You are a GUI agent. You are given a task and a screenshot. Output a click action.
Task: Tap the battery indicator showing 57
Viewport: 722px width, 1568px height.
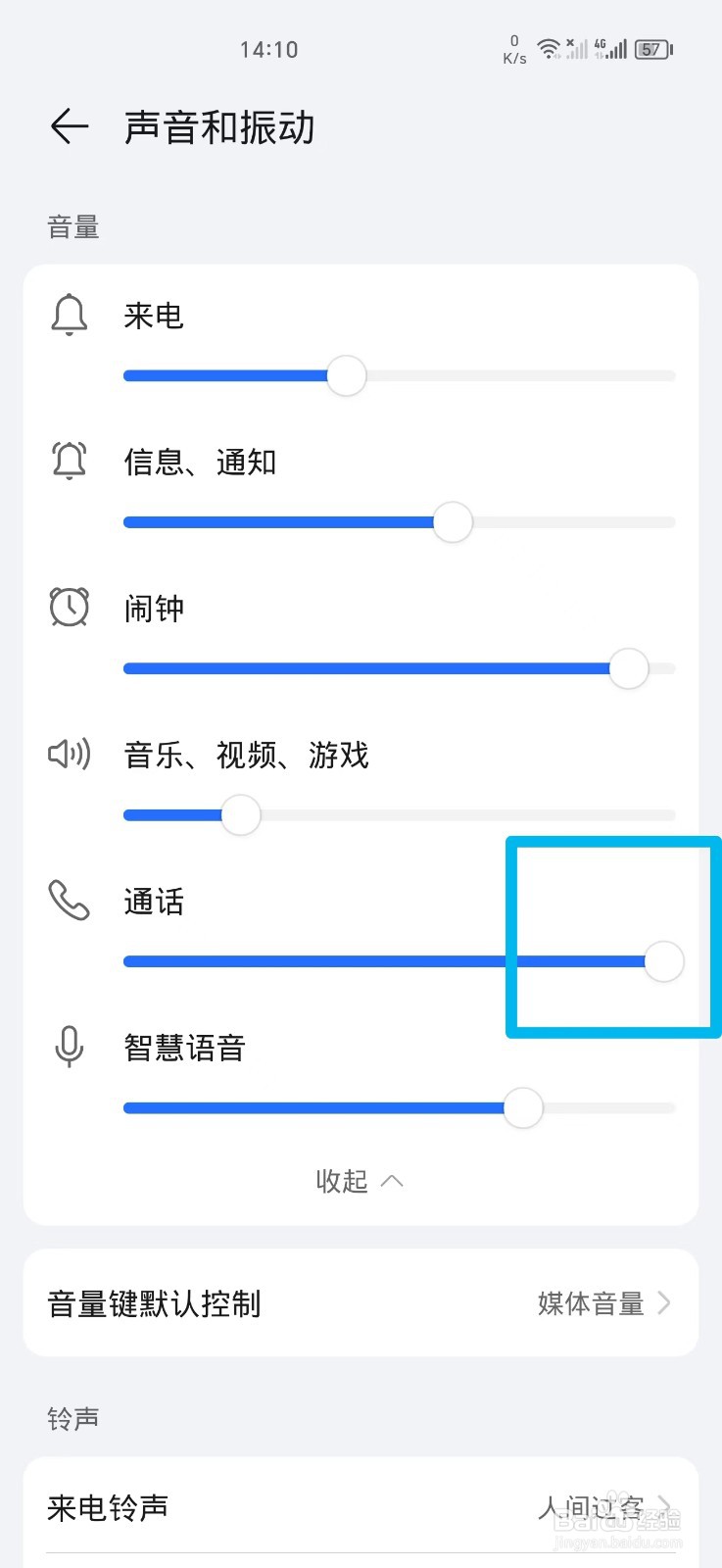[x=650, y=48]
